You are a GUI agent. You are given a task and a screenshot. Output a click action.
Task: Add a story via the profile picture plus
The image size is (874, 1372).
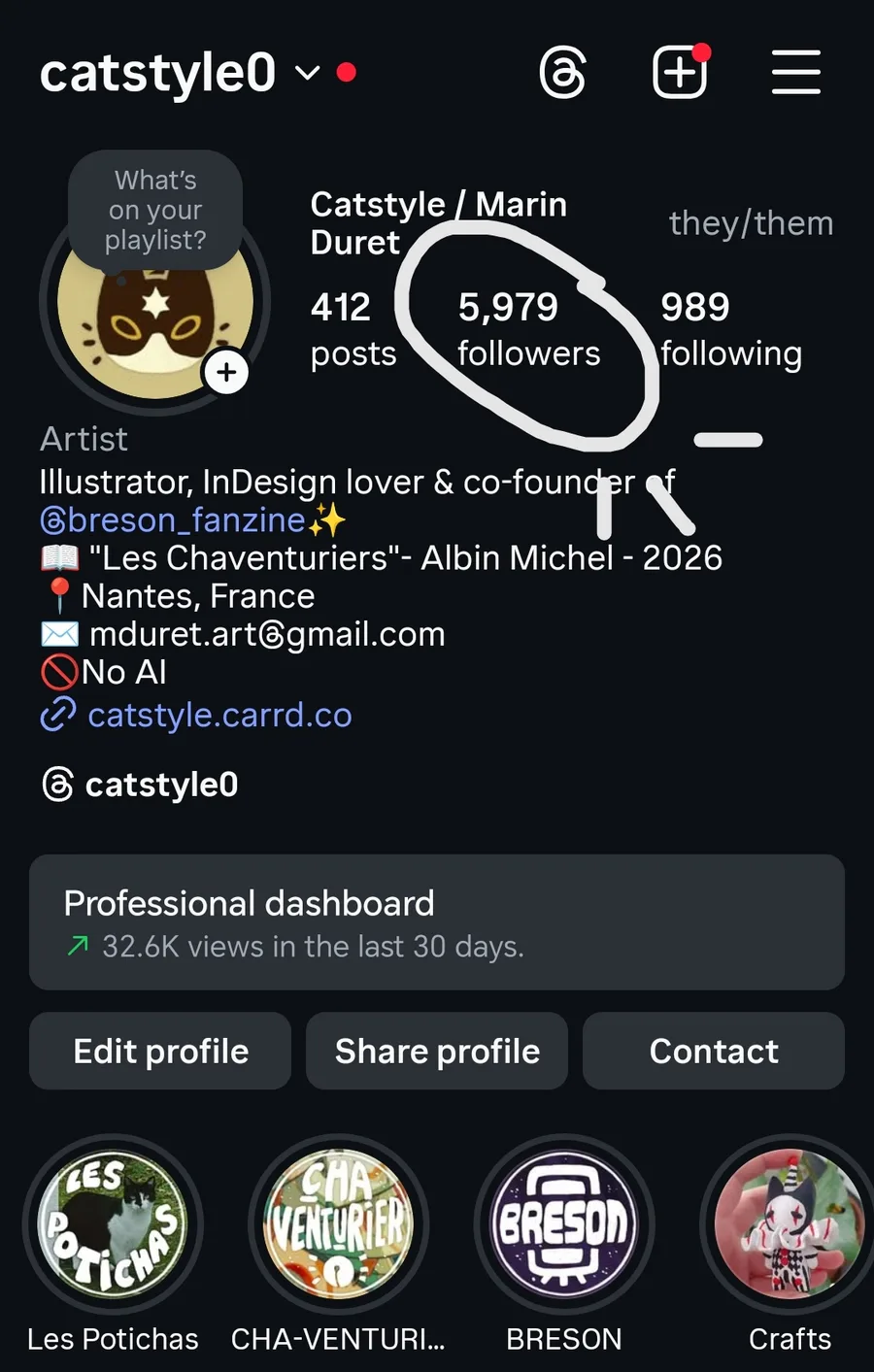pyautogui.click(x=226, y=373)
